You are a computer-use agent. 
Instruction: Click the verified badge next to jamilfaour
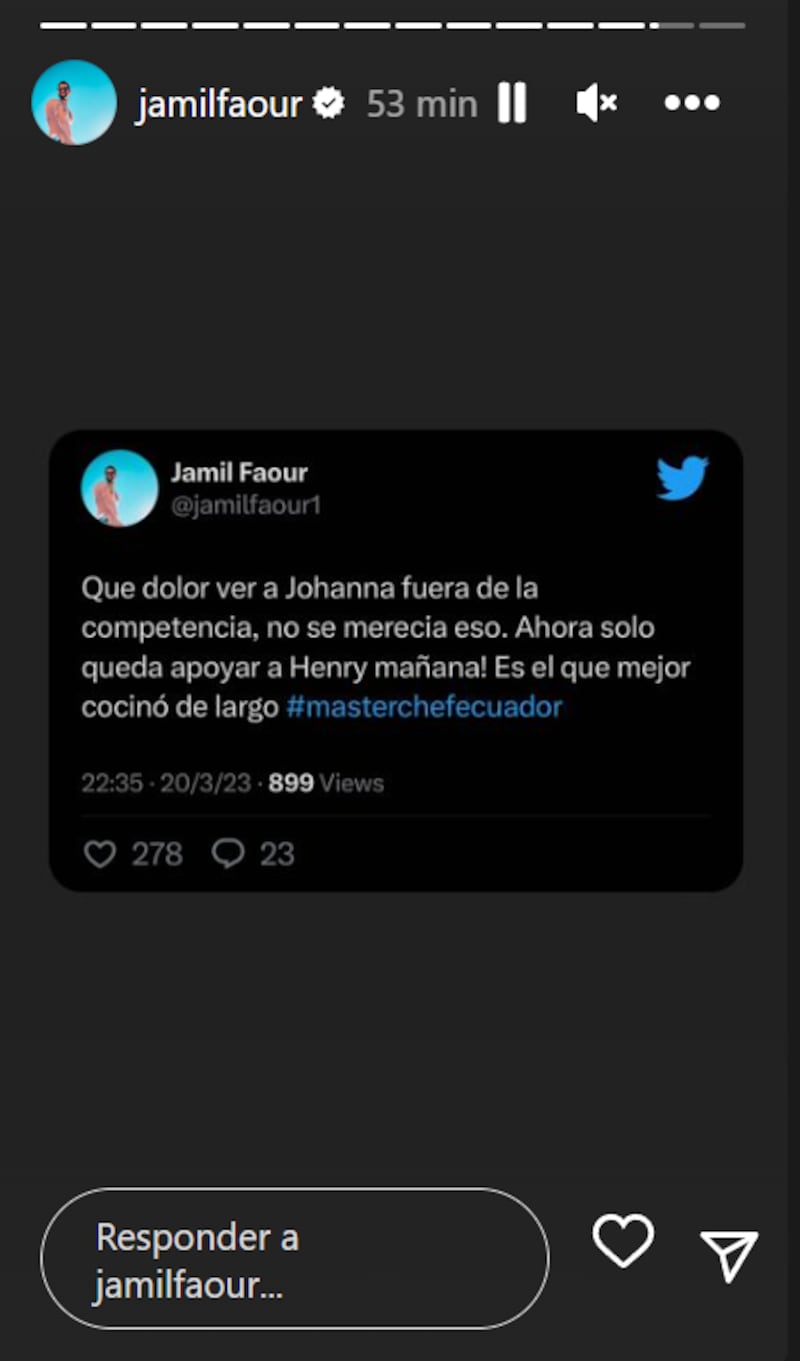(330, 100)
